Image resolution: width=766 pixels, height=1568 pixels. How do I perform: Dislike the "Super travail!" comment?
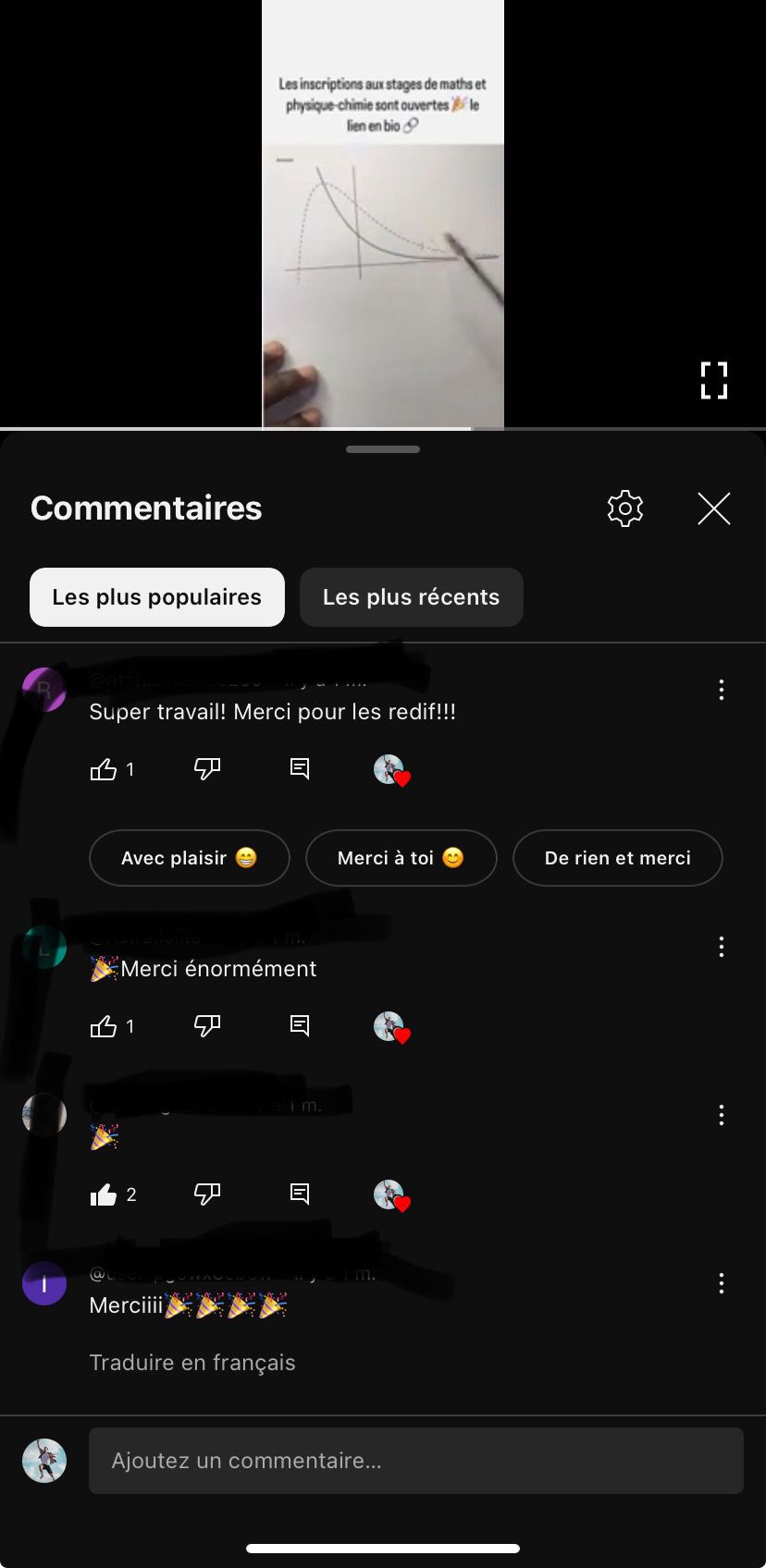(207, 769)
